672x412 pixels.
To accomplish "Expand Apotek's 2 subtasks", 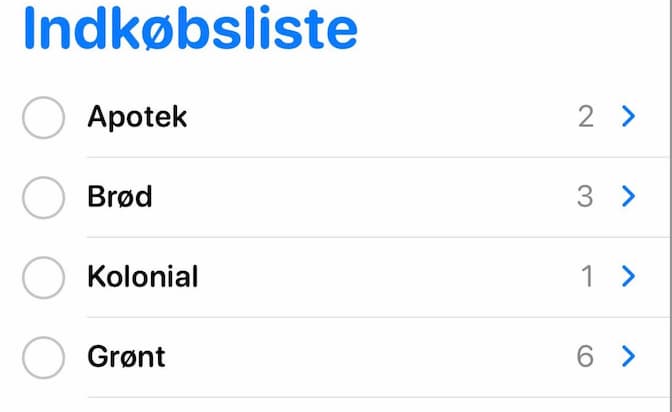I will [628, 117].
